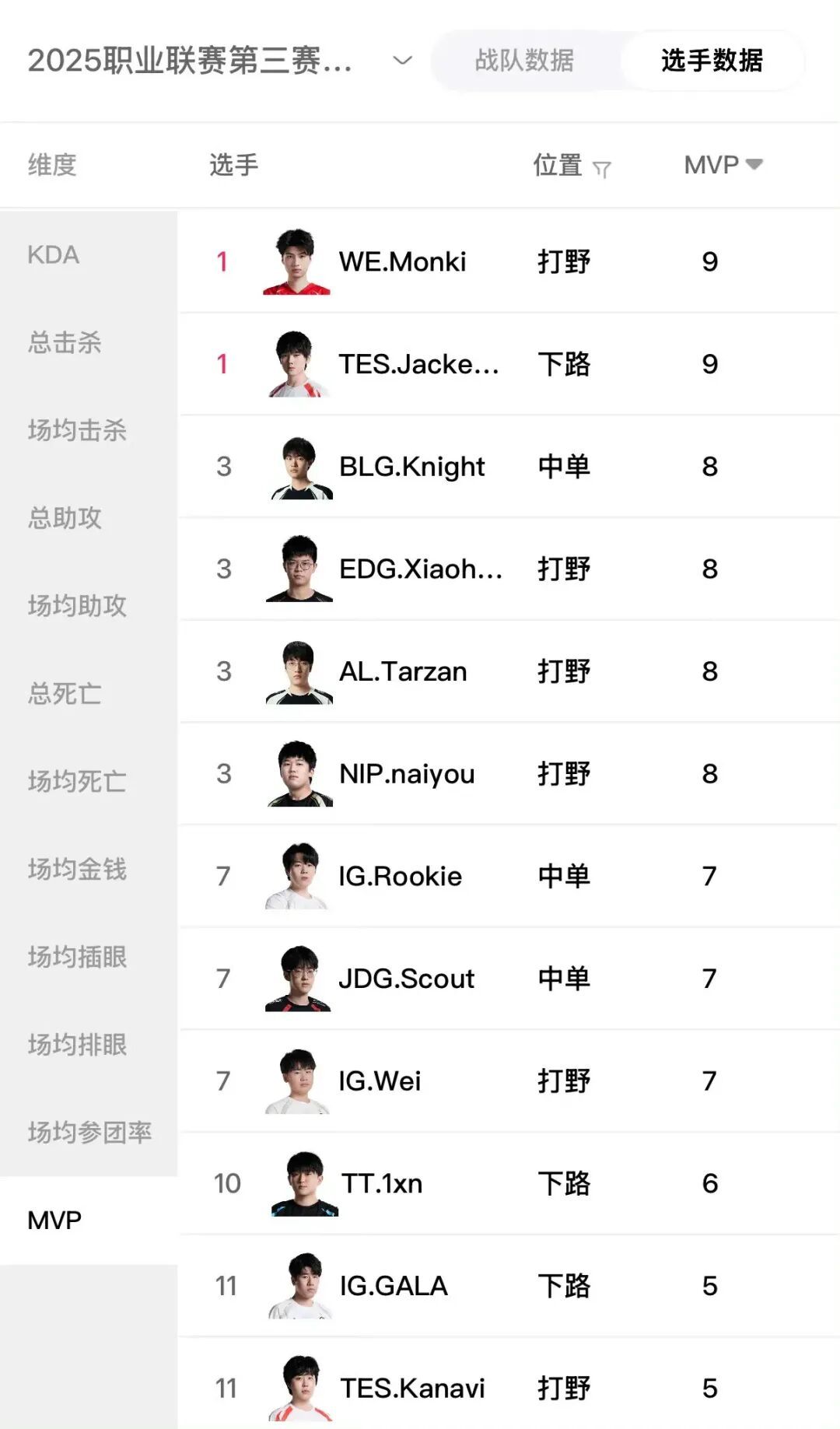This screenshot has width=840, height=1429.
Task: Open WE.Monki player row
Action: (402, 262)
